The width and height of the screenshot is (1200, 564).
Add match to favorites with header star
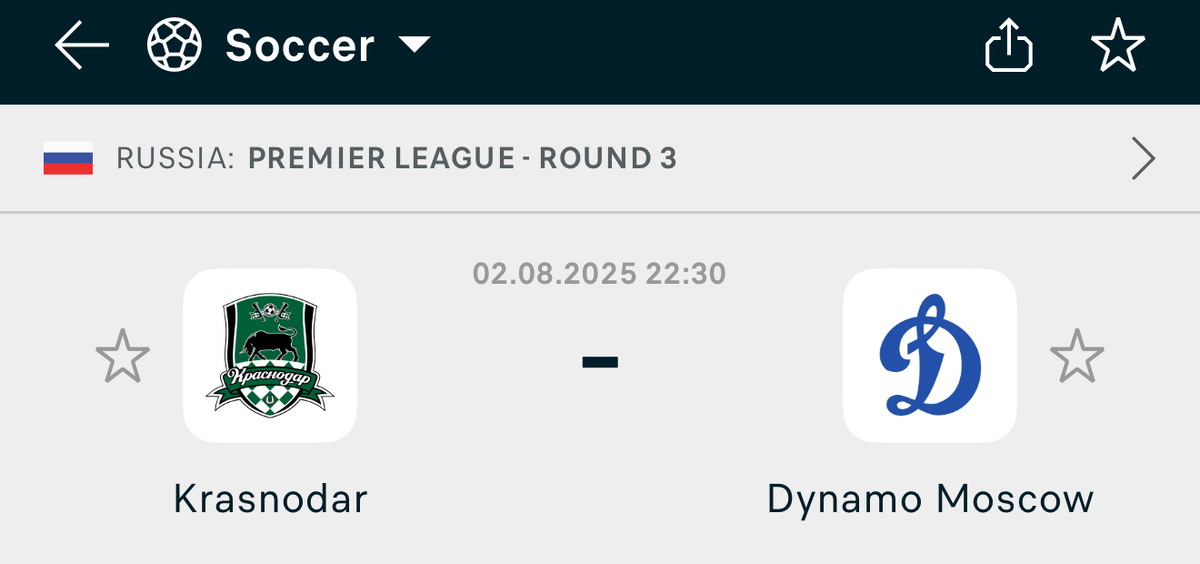[x=1117, y=46]
